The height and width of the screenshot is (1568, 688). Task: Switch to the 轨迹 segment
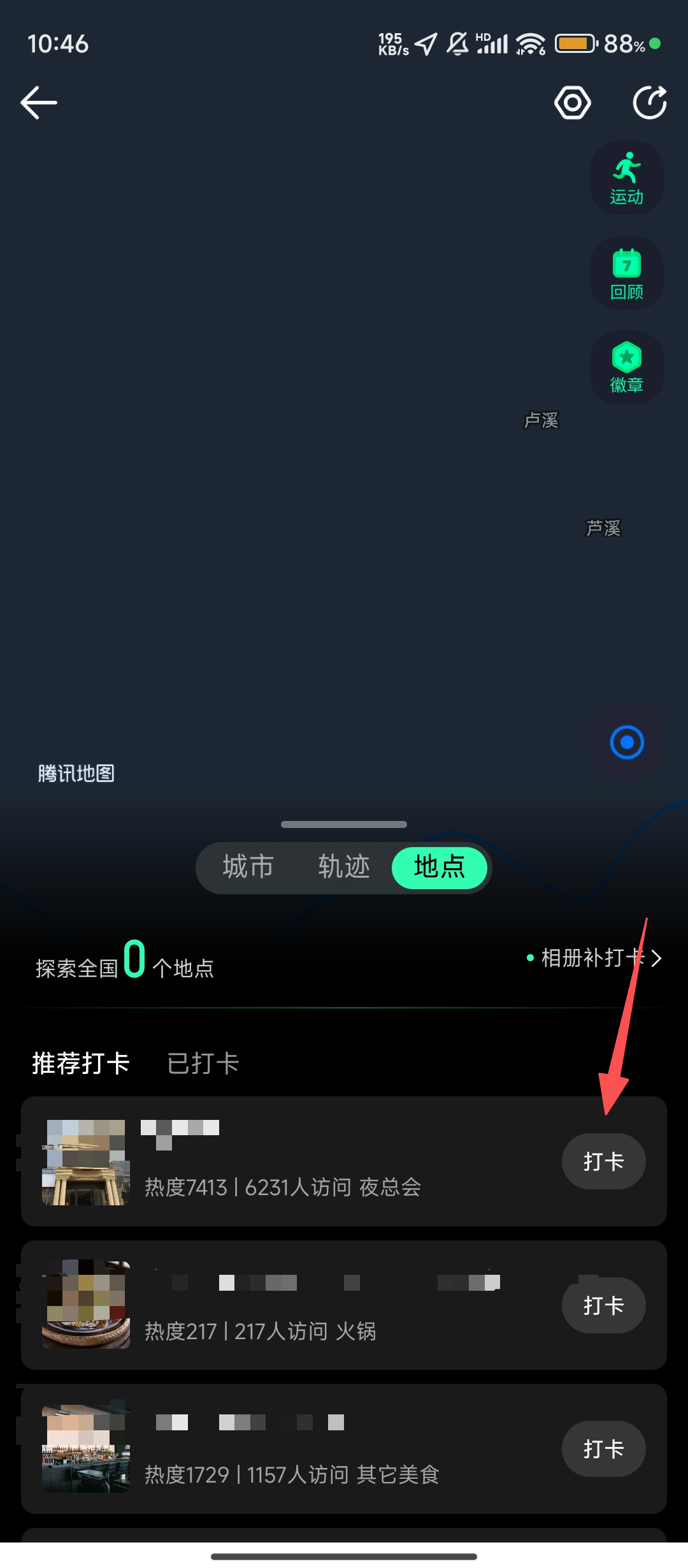[343, 867]
